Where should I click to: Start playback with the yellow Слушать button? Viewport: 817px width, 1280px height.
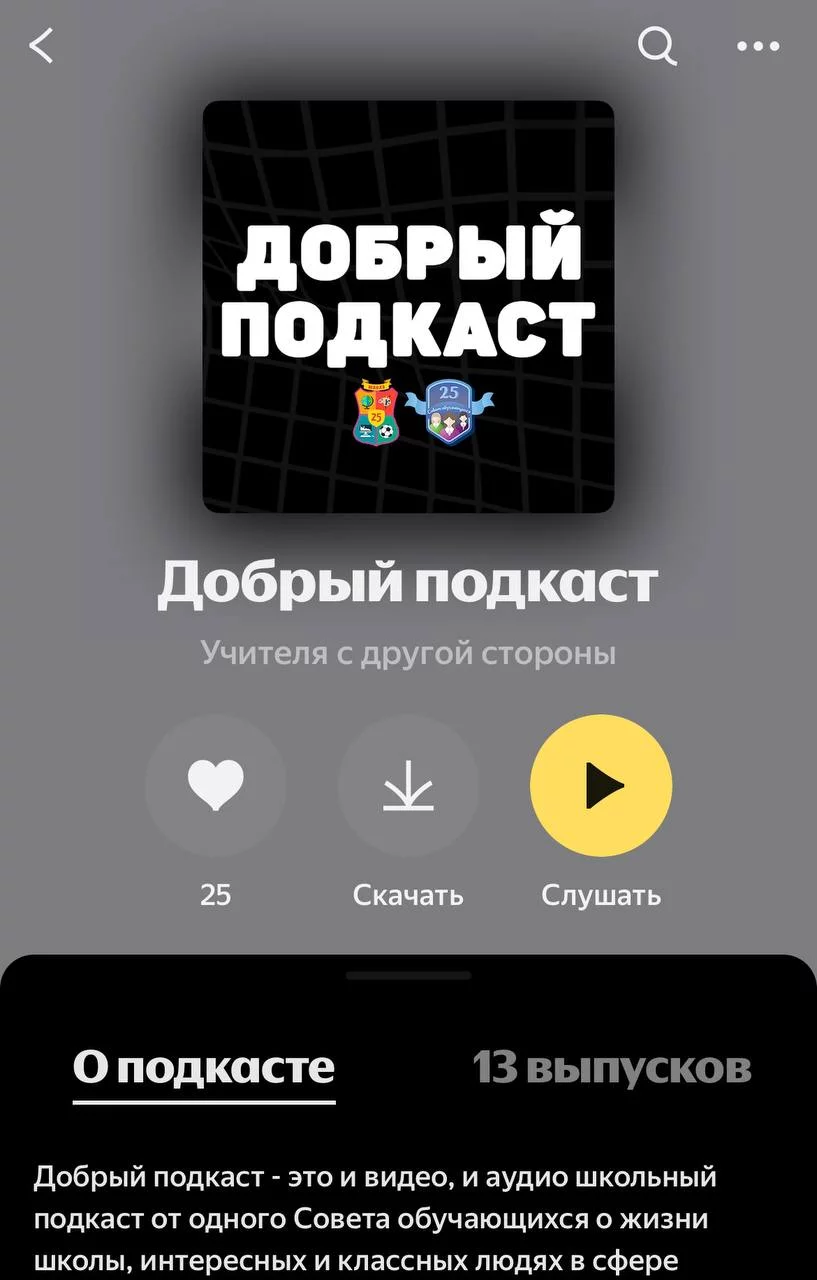click(x=601, y=786)
